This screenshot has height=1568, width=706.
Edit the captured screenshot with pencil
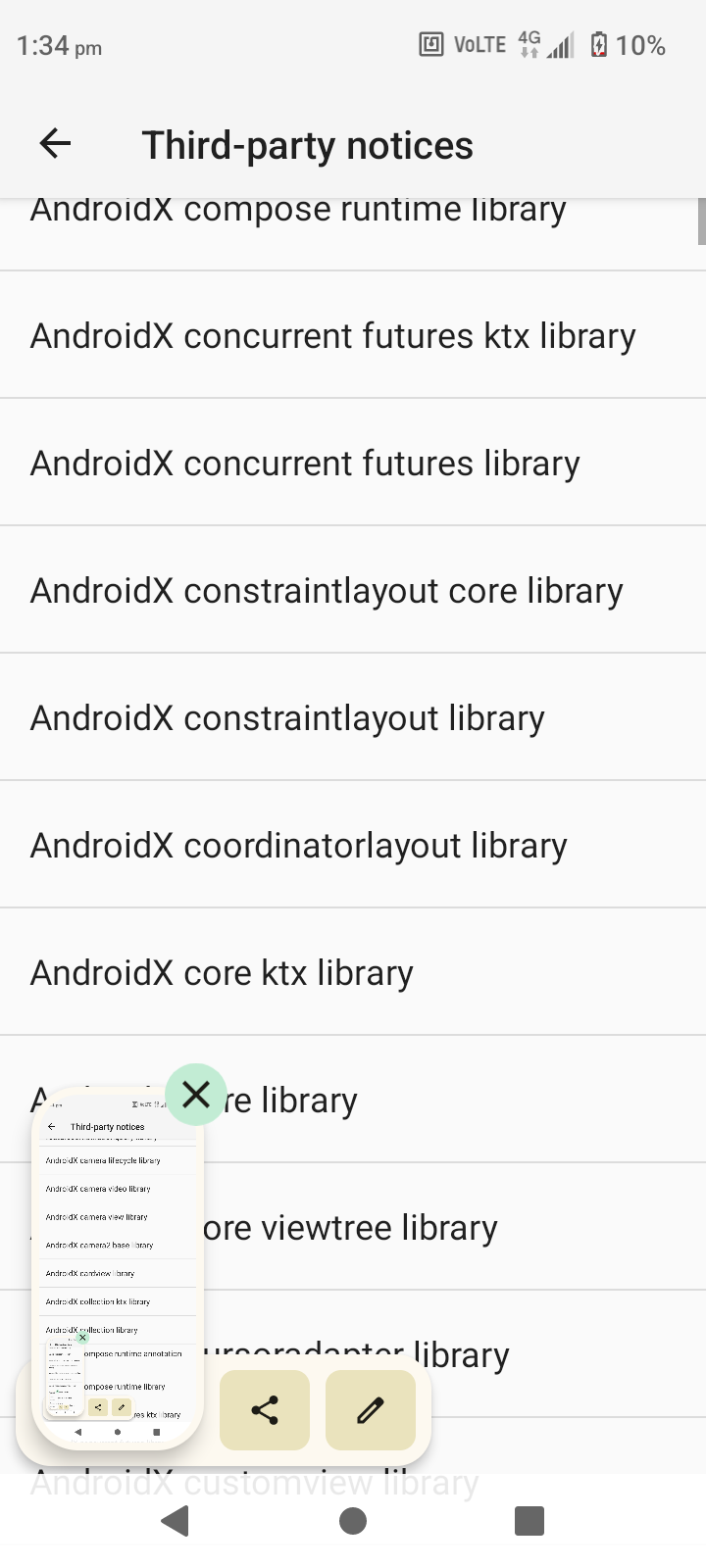pyautogui.click(x=371, y=1410)
